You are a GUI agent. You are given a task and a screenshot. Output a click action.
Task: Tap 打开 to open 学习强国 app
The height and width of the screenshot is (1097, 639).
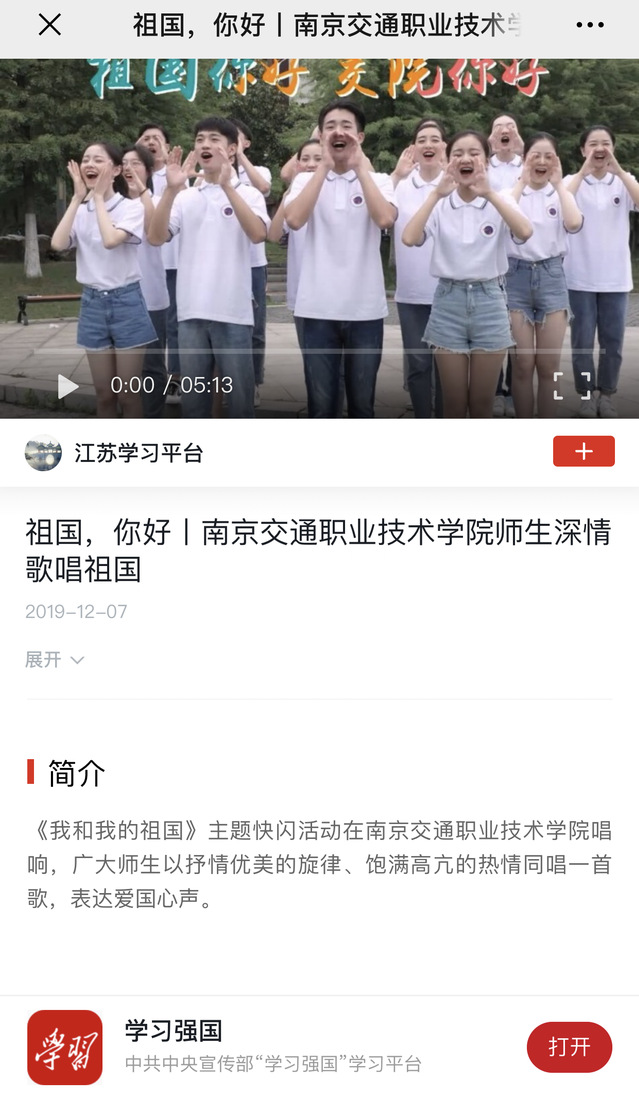(x=569, y=1047)
